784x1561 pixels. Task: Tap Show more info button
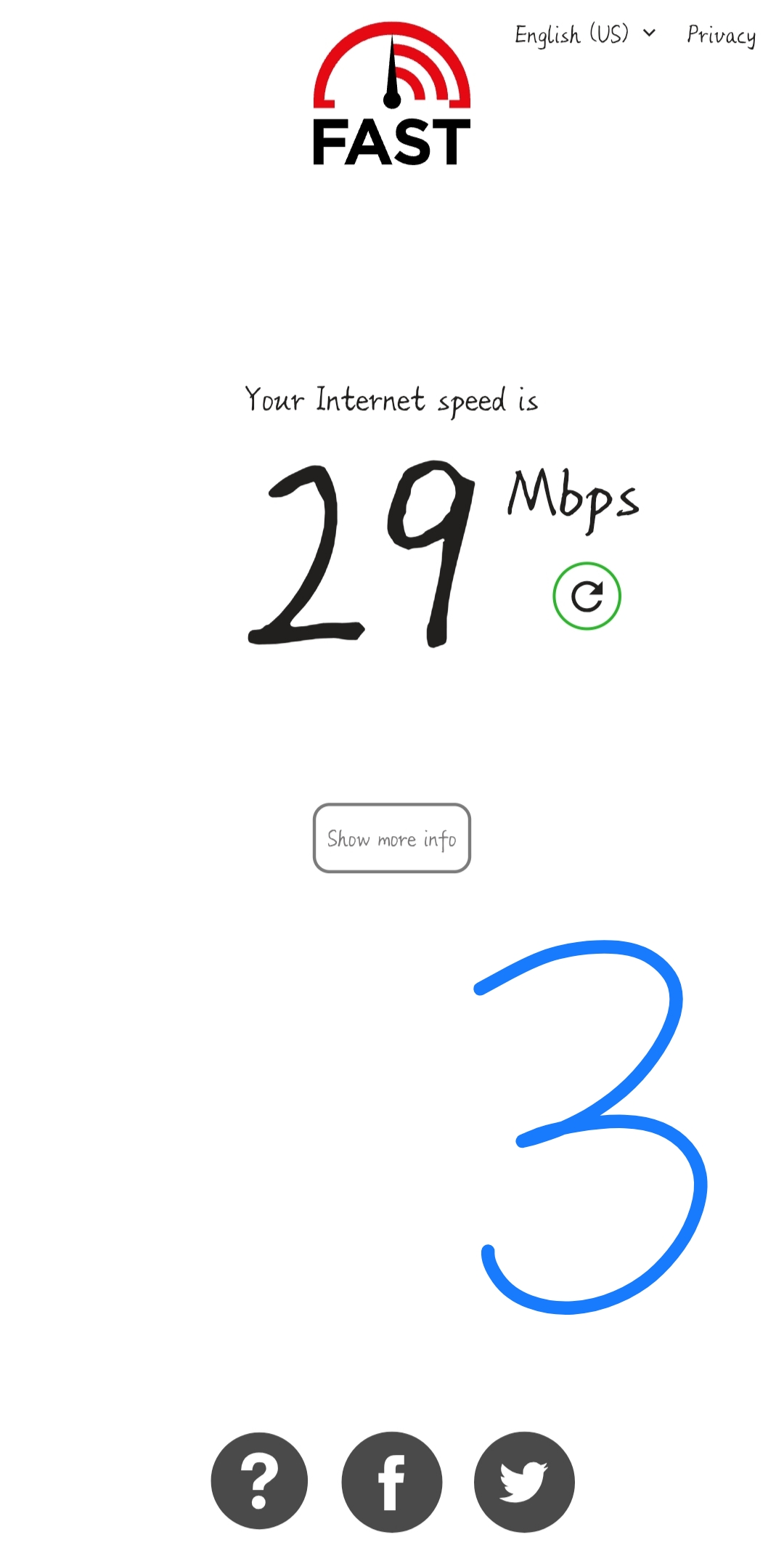[392, 838]
